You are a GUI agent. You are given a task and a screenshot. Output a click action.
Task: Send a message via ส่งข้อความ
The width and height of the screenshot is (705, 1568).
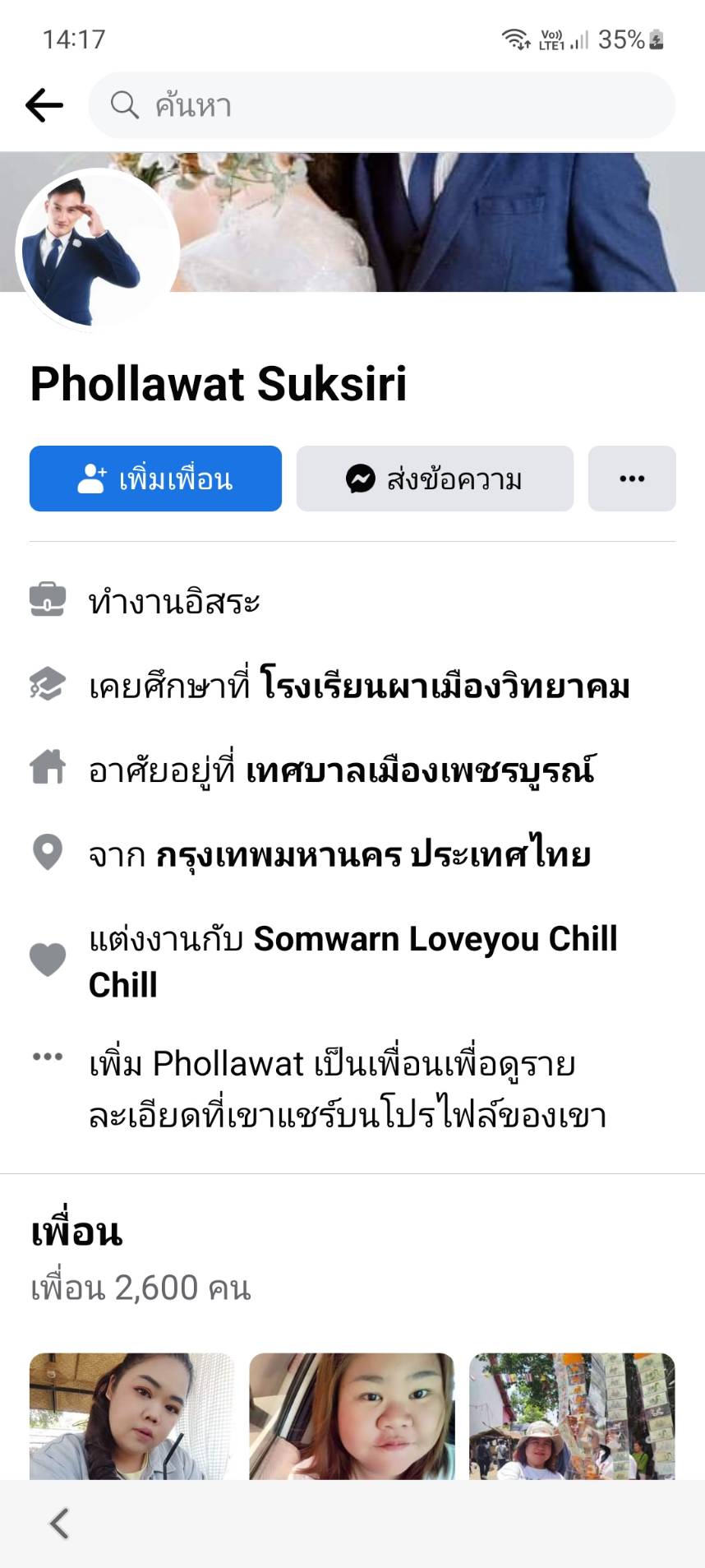(x=435, y=479)
